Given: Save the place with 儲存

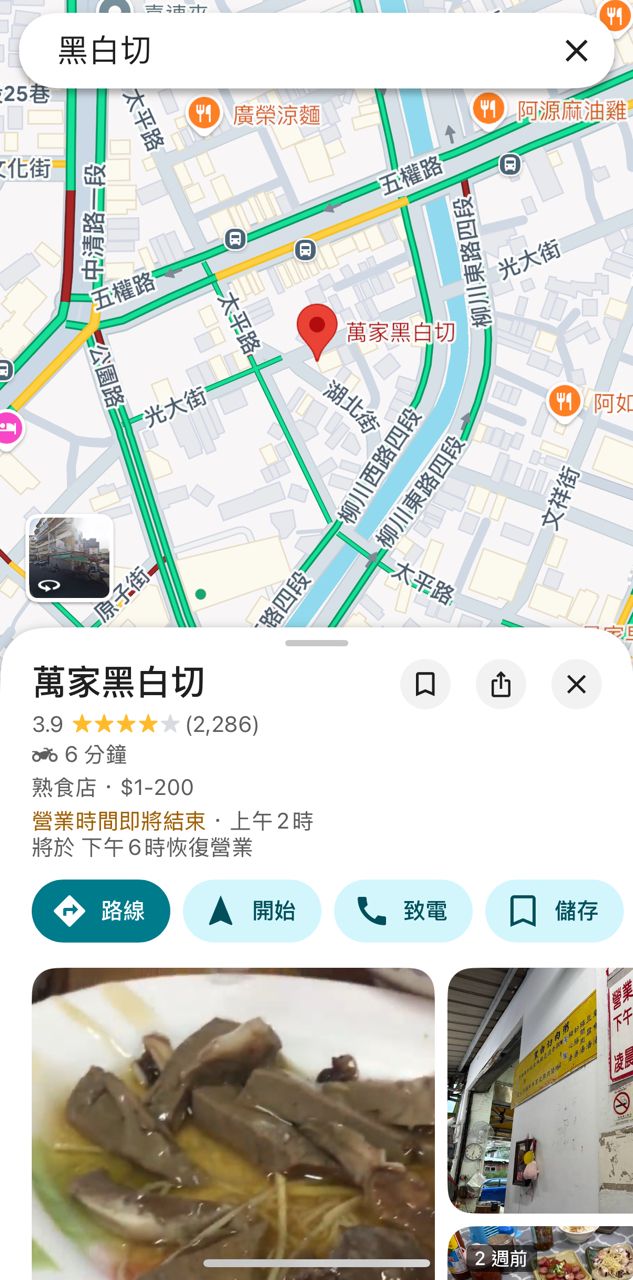Looking at the screenshot, I should coord(554,911).
